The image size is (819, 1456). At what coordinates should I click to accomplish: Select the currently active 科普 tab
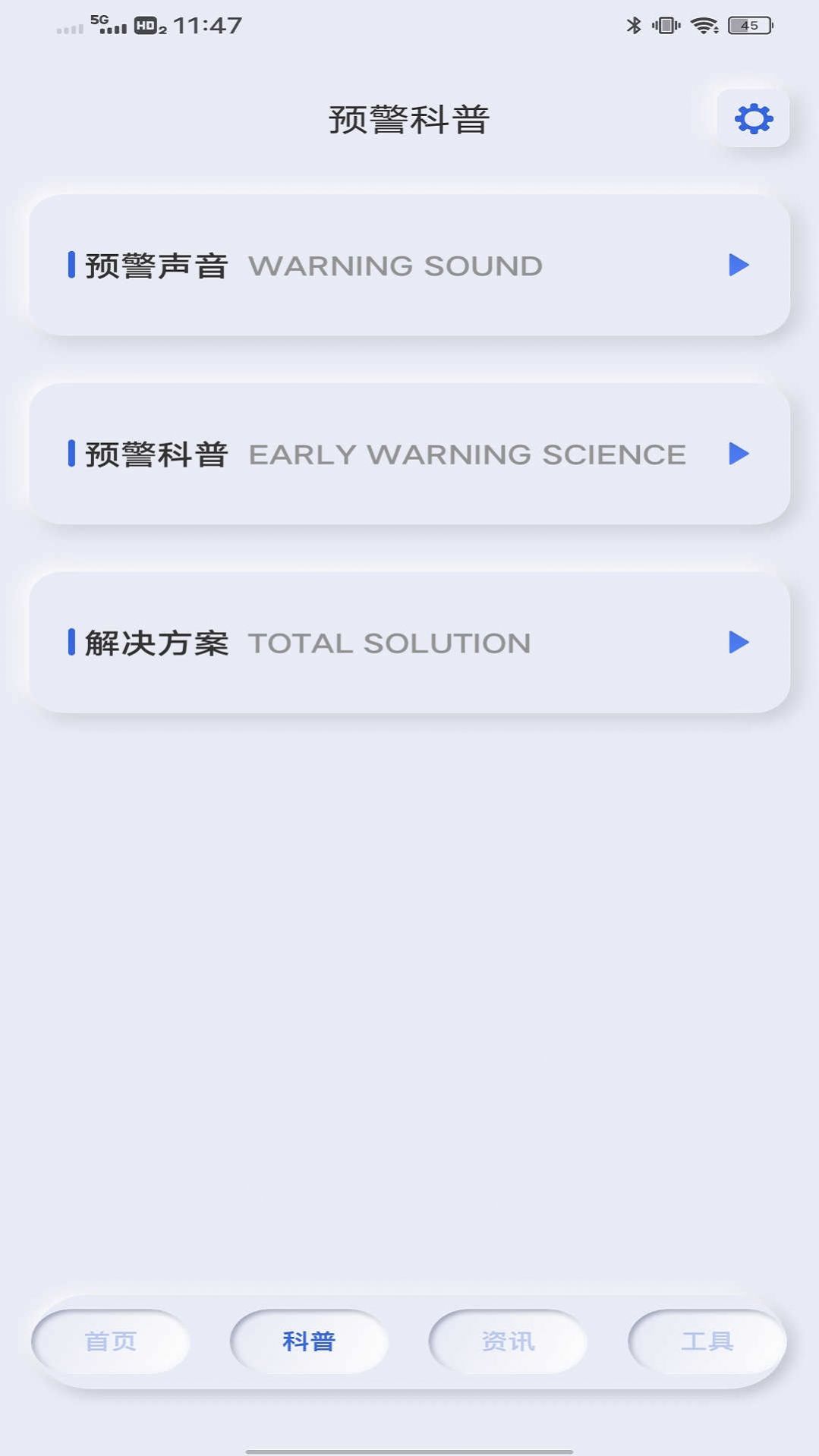pyautogui.click(x=309, y=1341)
